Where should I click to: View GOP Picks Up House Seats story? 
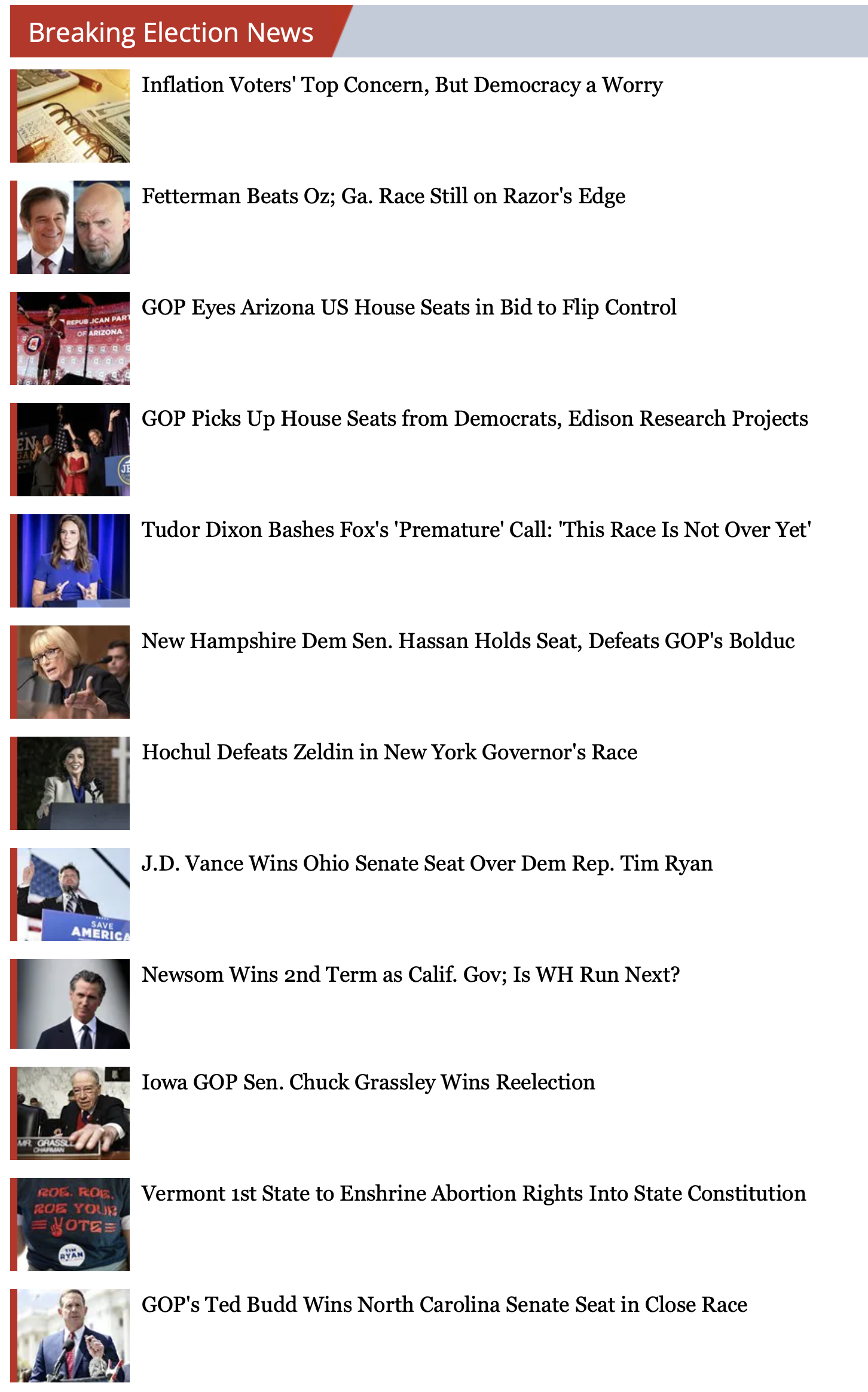pyautogui.click(x=474, y=419)
